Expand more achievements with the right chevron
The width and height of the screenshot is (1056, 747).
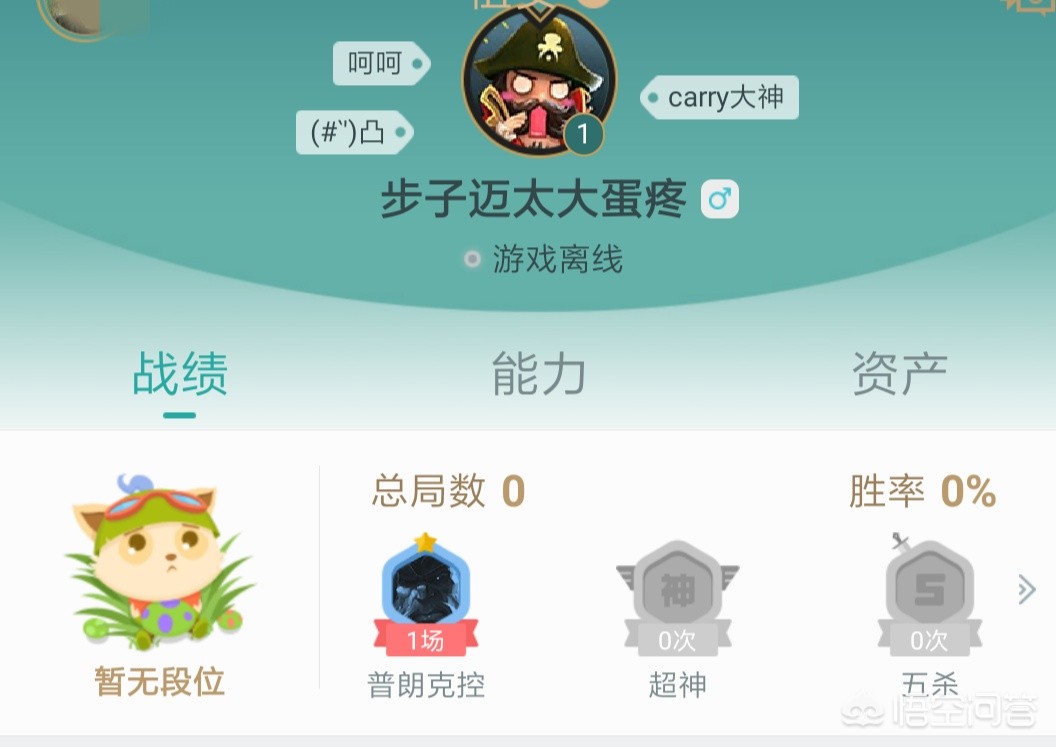click(1026, 590)
